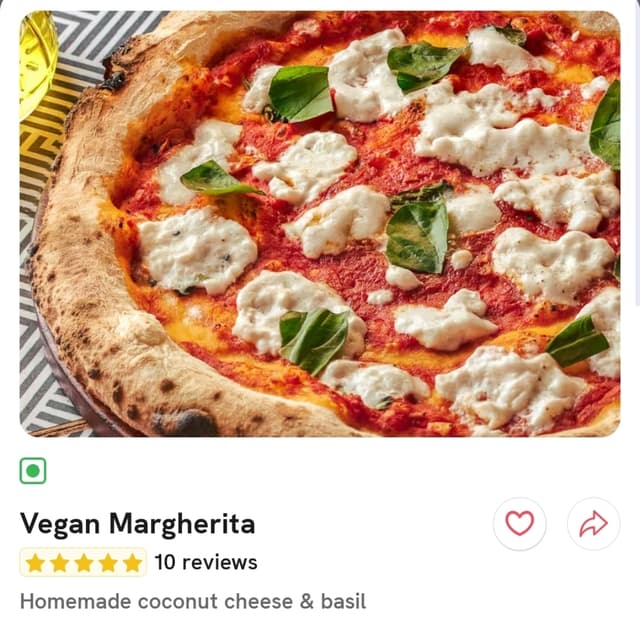View the 10 reviews rating

[x=140, y=562]
